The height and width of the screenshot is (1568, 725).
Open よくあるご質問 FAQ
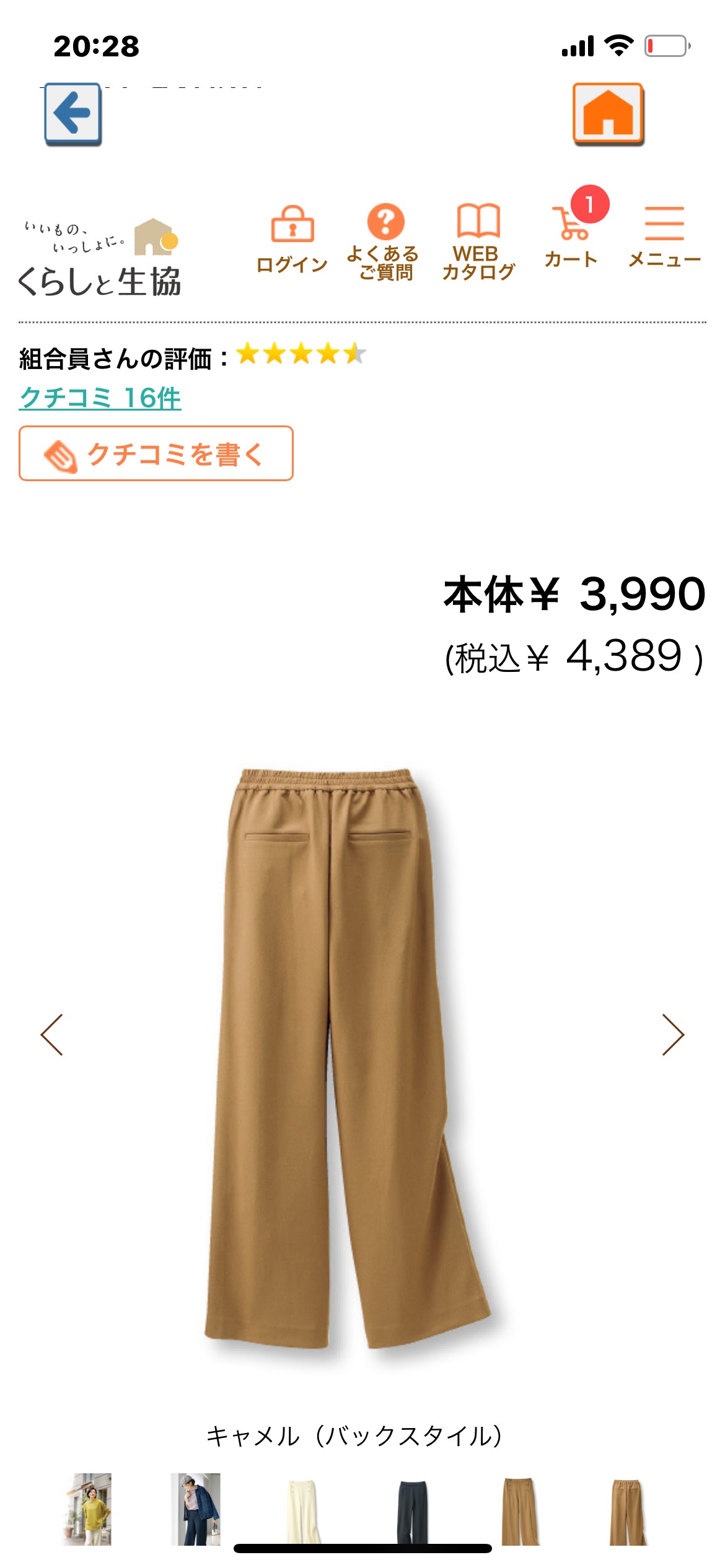tap(384, 242)
